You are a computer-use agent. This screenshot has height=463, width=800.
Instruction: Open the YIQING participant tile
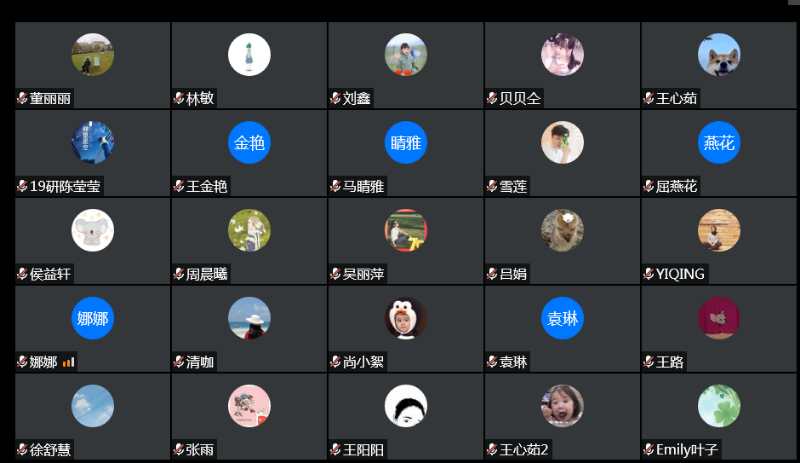click(x=718, y=240)
